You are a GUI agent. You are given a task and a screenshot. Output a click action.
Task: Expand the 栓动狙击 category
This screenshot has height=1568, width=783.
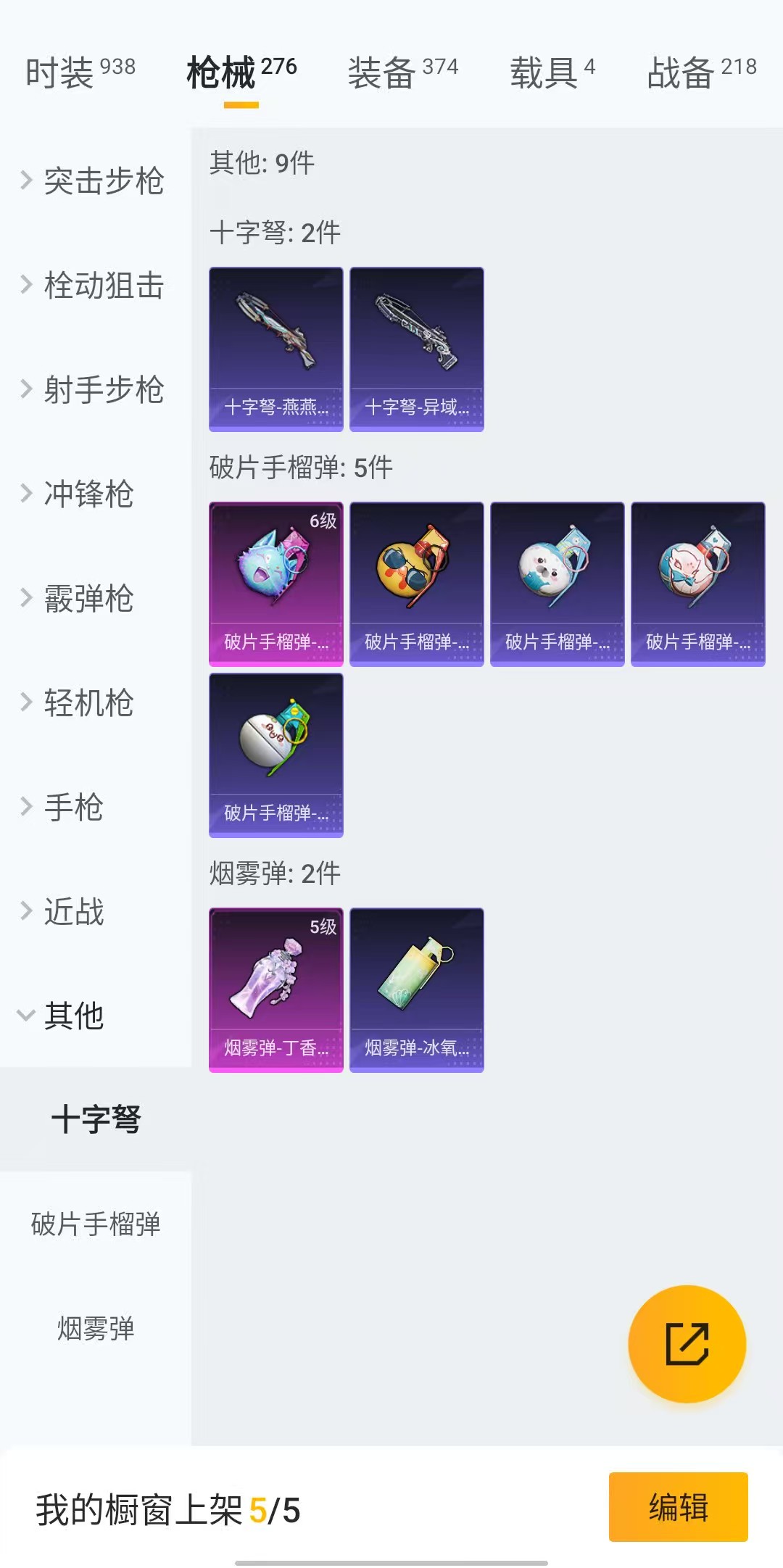94,285
